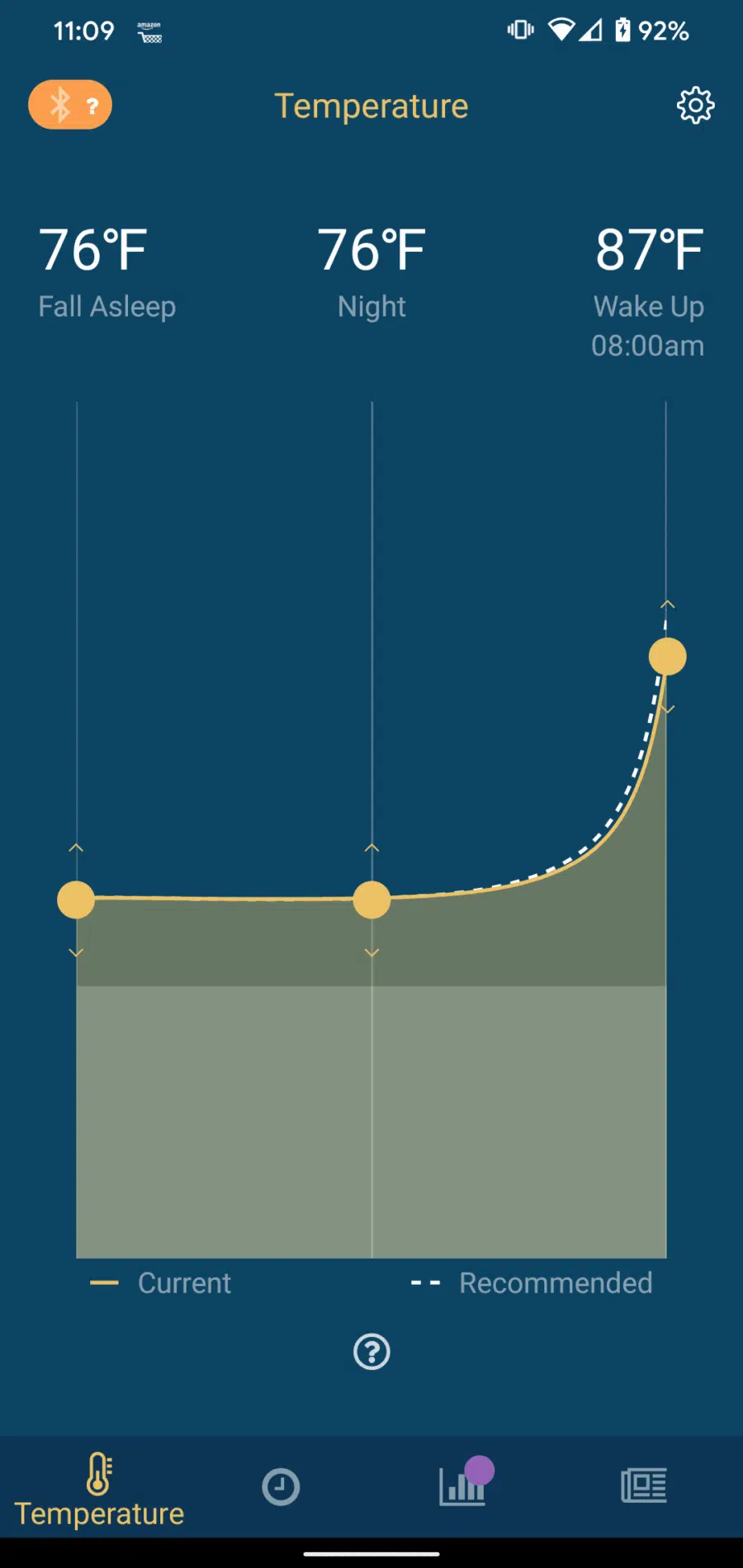Raise Night temperature with up arrow
The width and height of the screenshot is (743, 1568).
coord(371,848)
